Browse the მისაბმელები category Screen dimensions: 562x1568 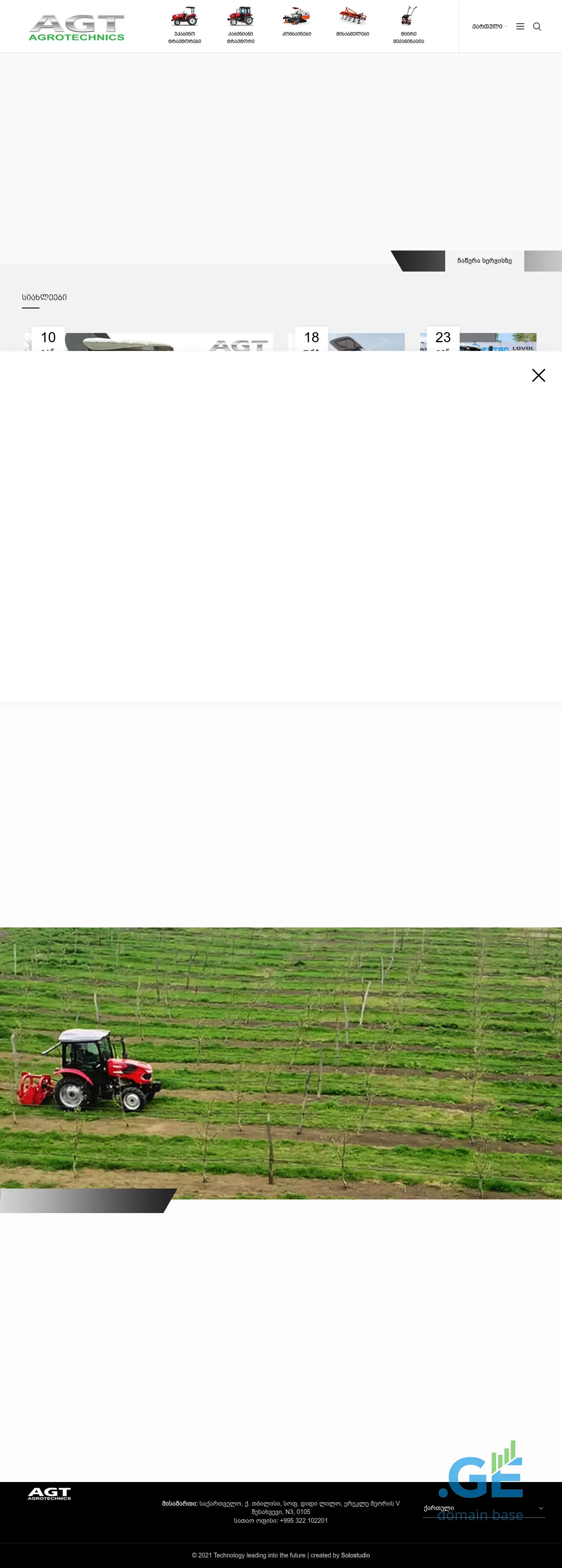coord(353,22)
